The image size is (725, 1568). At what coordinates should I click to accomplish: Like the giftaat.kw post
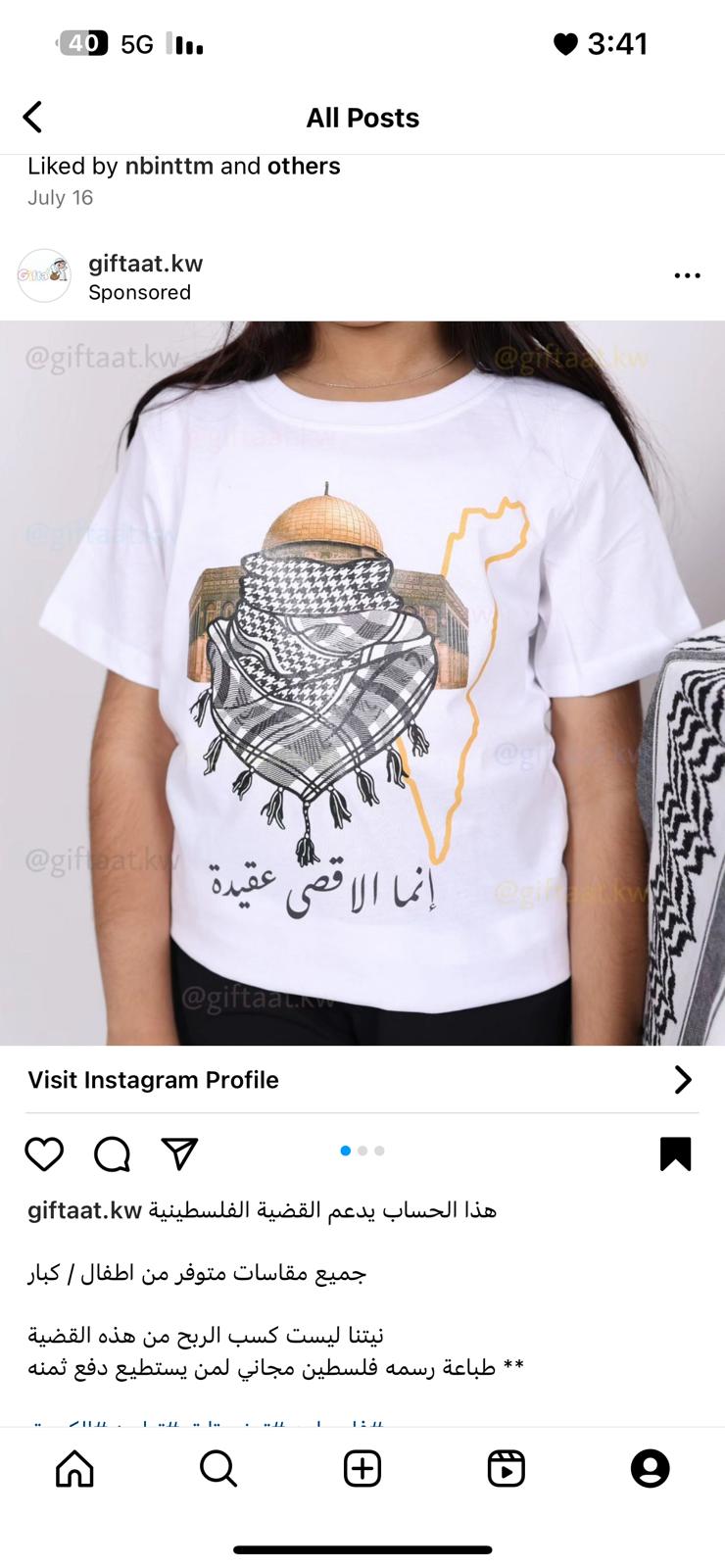coord(44,1153)
